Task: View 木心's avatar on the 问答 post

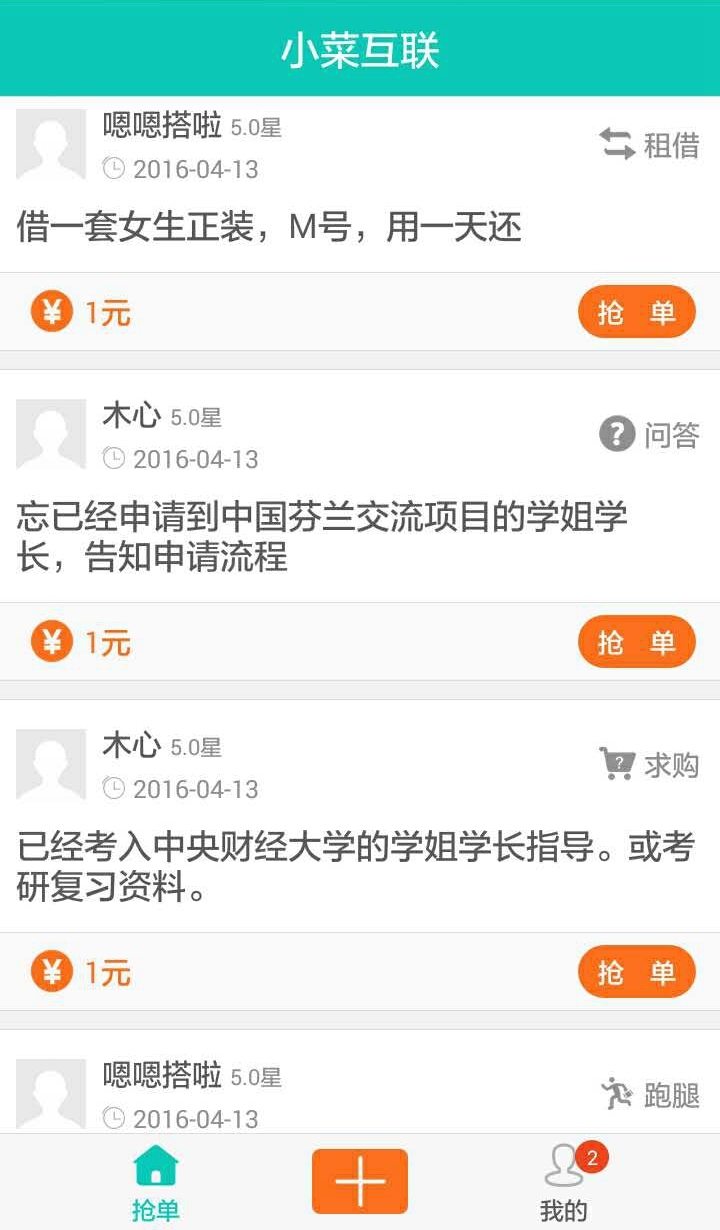Action: (51, 434)
